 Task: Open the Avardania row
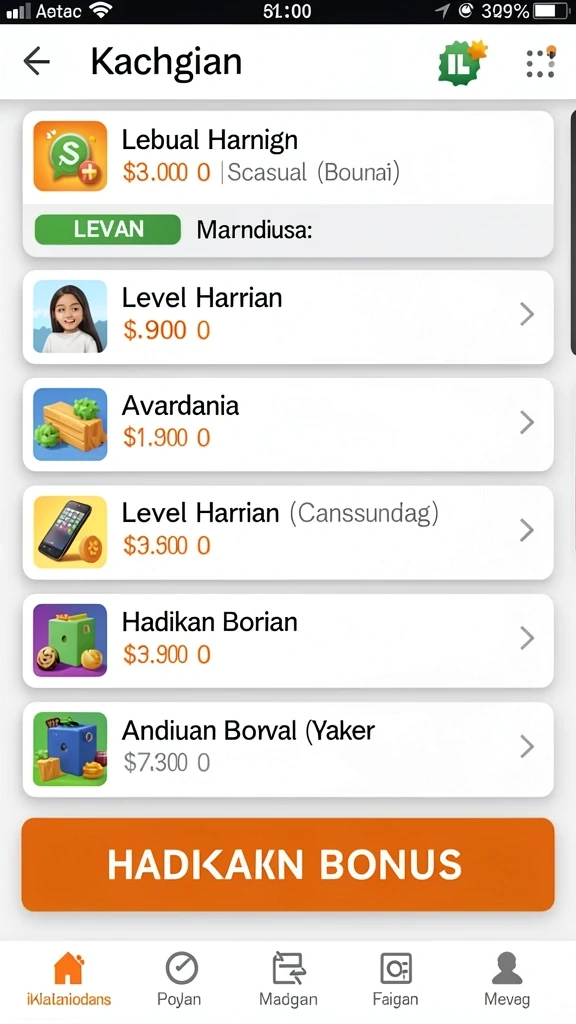[x=288, y=424]
